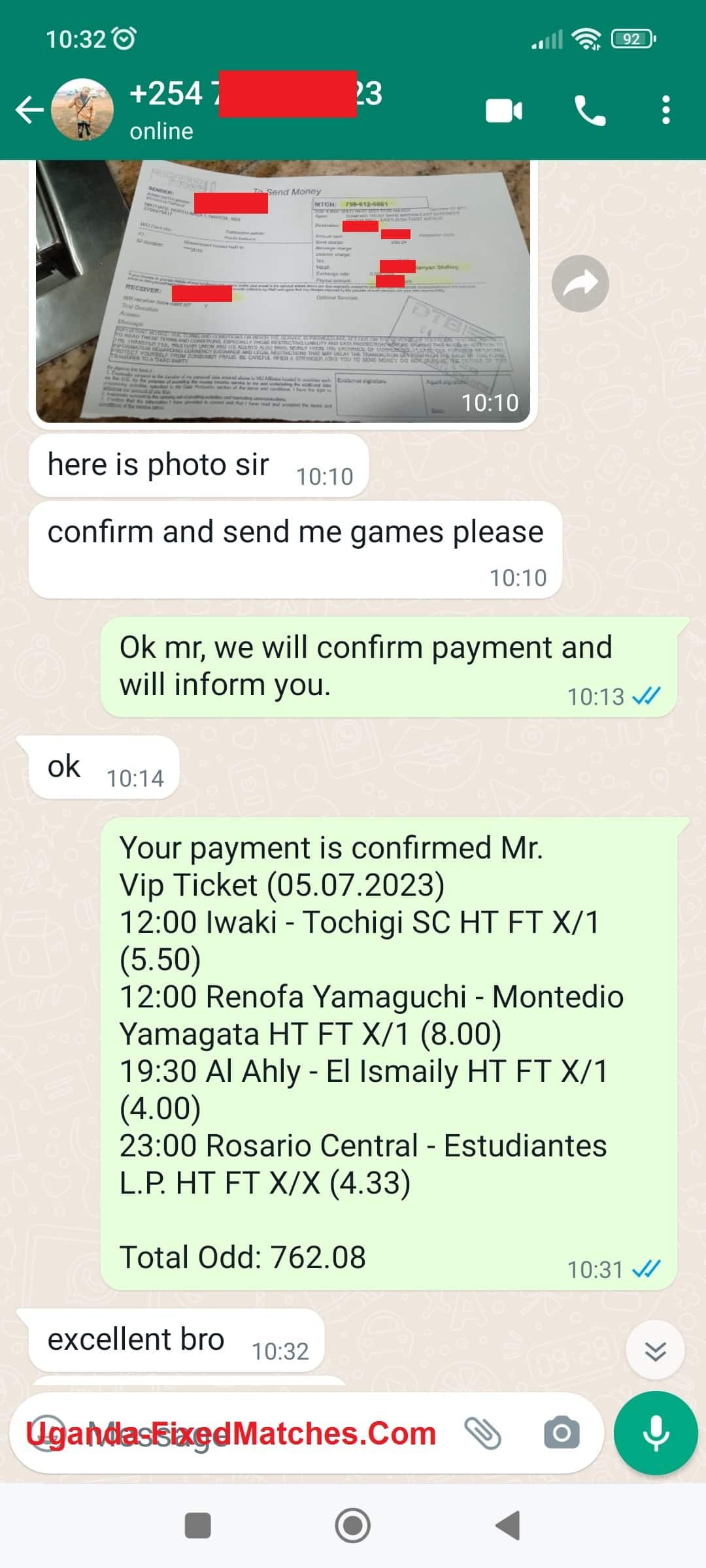Image resolution: width=706 pixels, height=1568 pixels.
Task: Record a voice message
Action: click(x=656, y=1434)
